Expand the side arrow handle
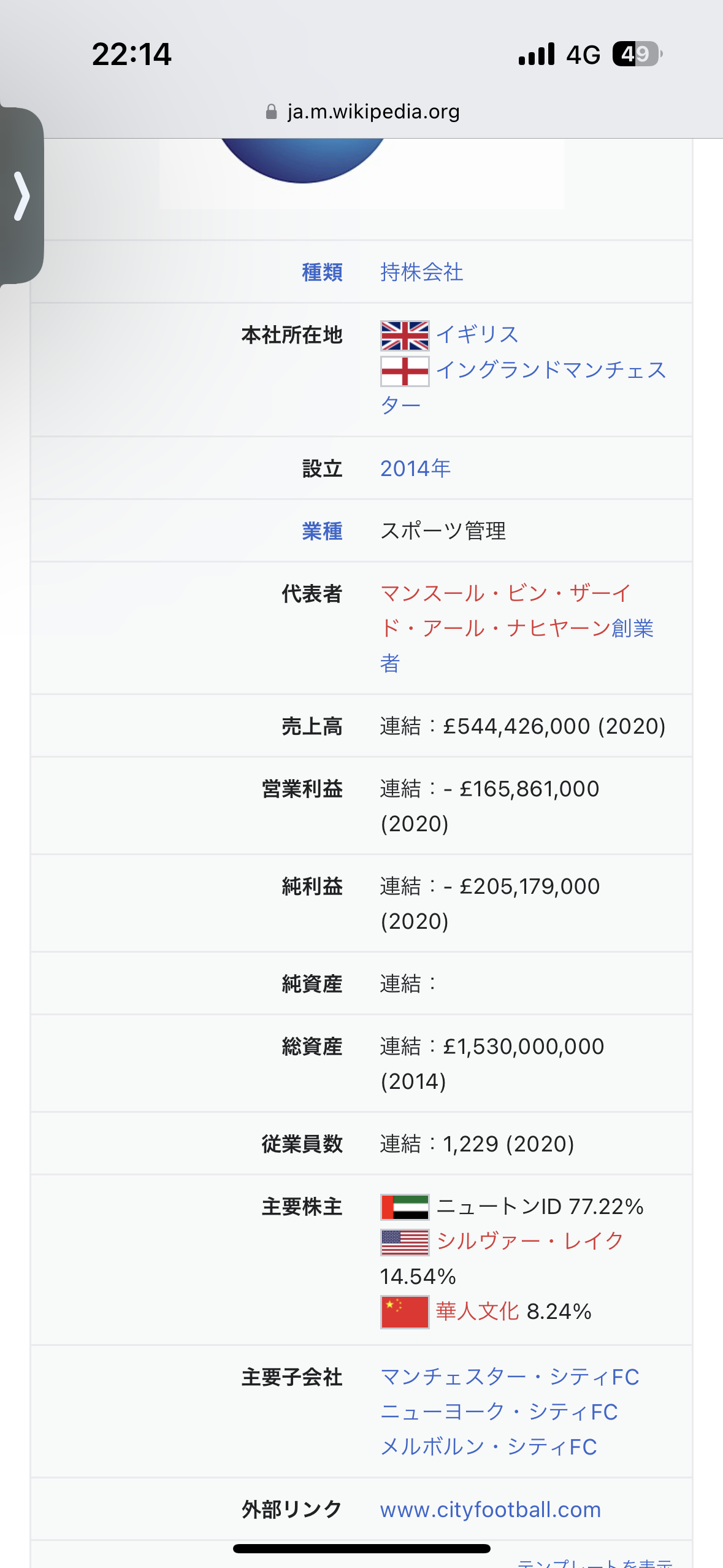Image resolution: width=723 pixels, height=1568 pixels. coord(22,196)
